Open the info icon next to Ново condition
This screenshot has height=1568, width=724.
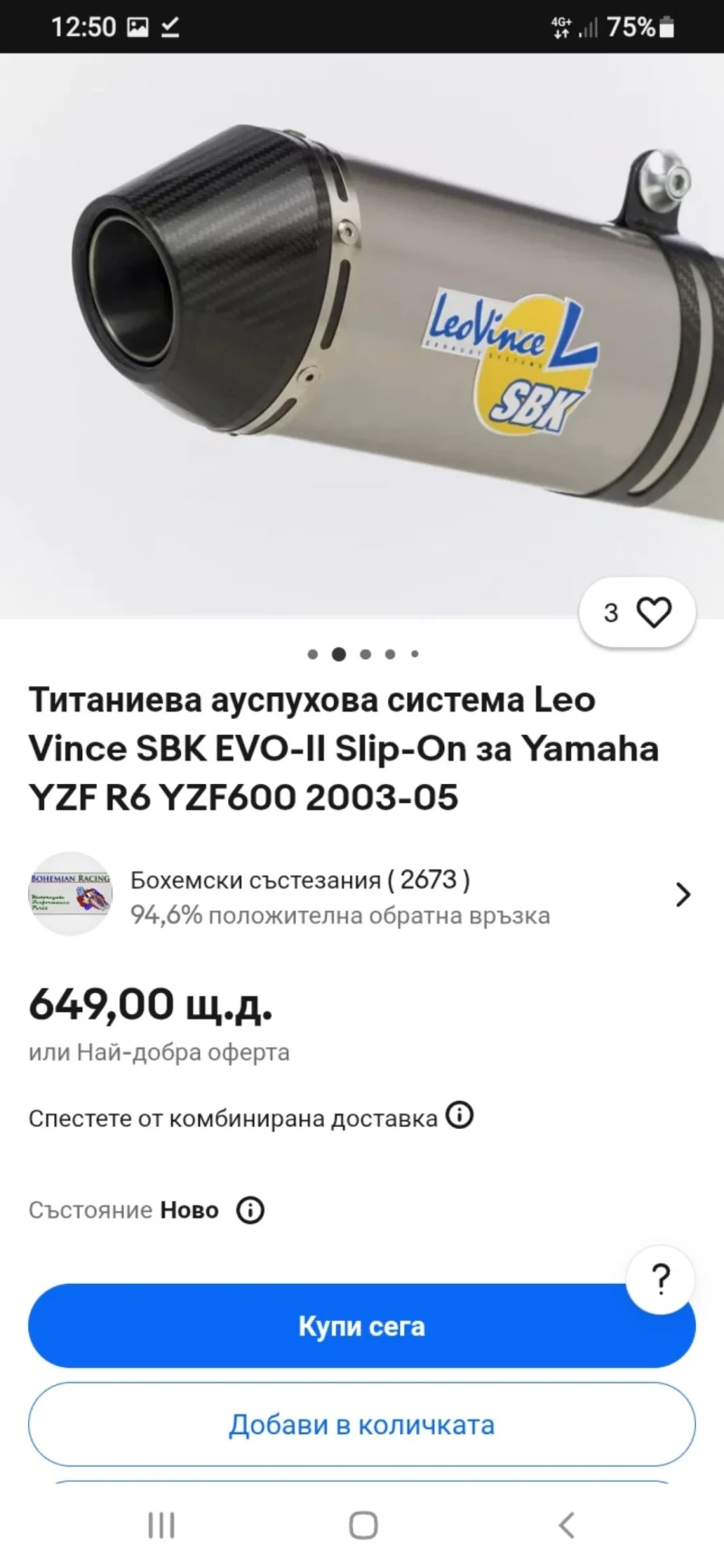(x=249, y=1209)
